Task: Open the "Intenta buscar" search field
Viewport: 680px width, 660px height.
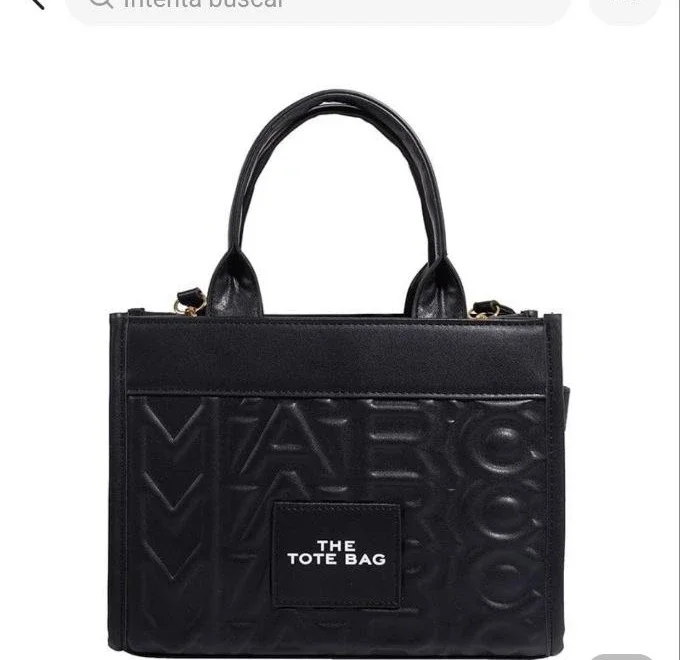Action: click(x=318, y=5)
